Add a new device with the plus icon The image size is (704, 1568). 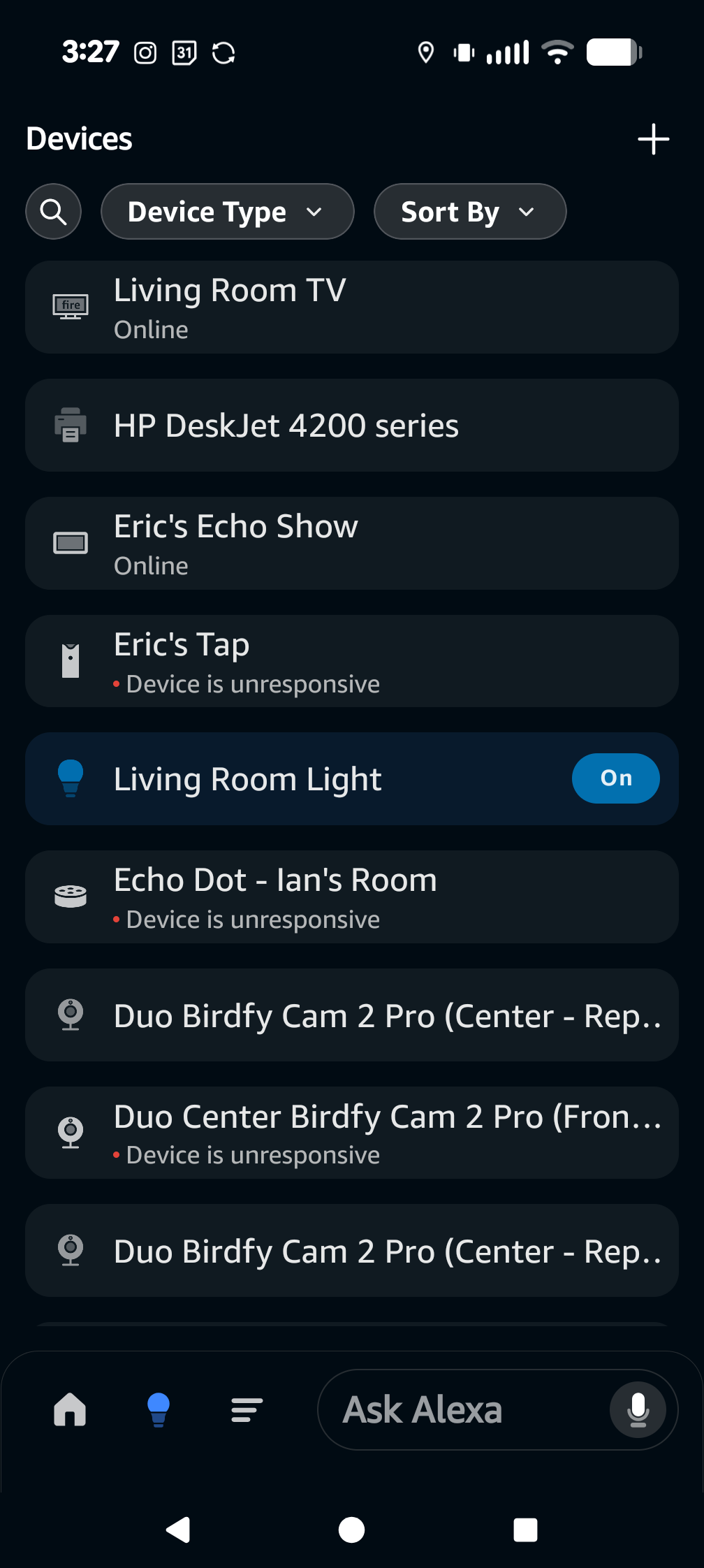coord(653,139)
